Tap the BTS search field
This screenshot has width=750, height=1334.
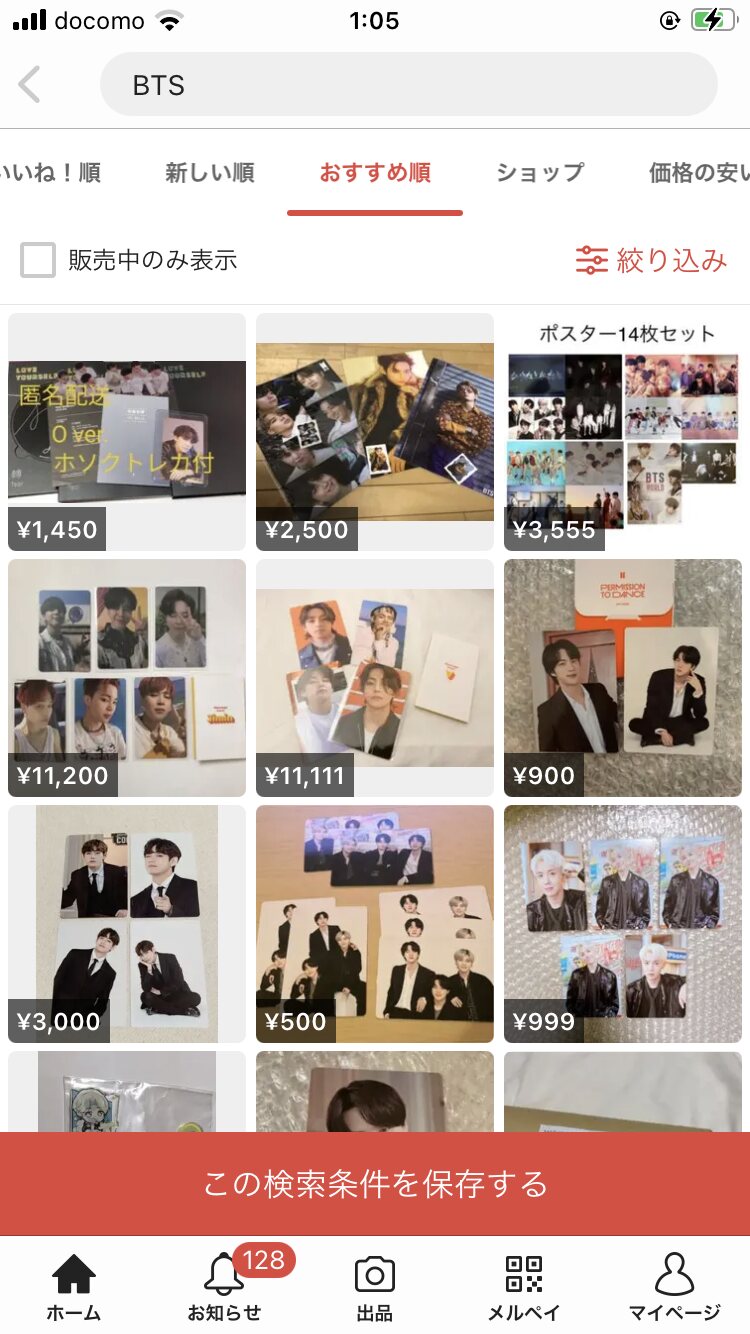[408, 85]
